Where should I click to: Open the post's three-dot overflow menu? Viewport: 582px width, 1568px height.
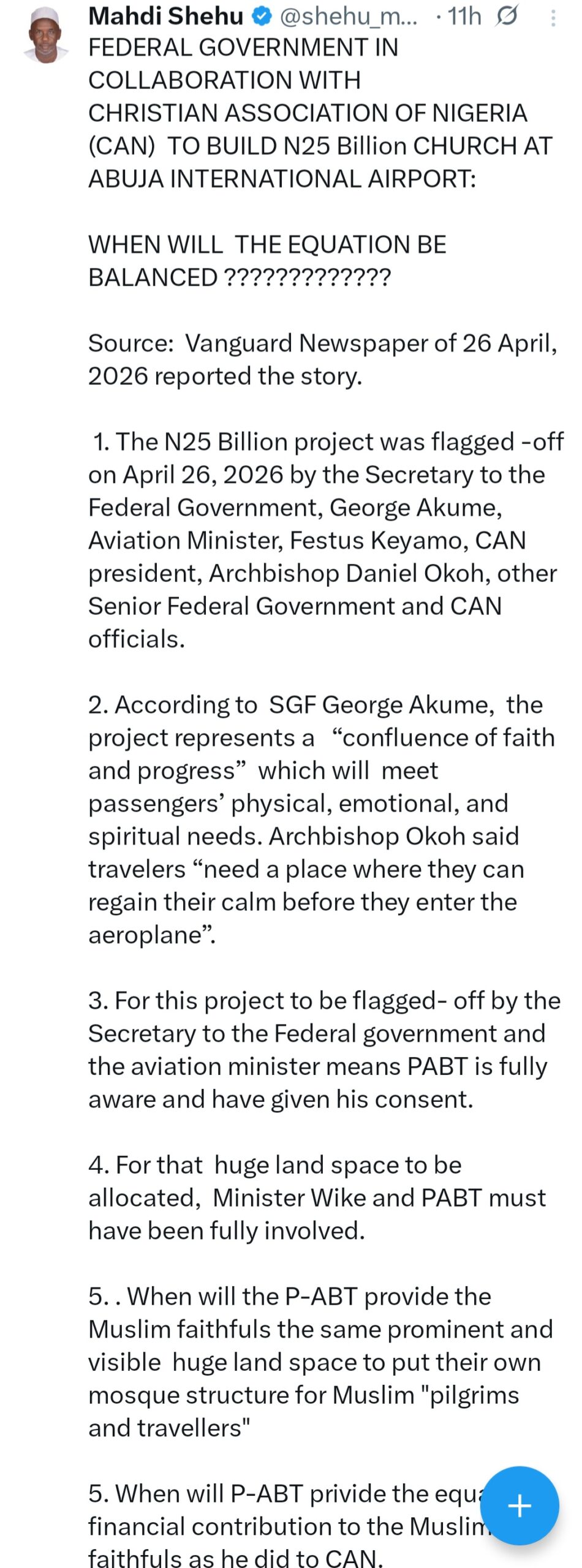(x=553, y=18)
